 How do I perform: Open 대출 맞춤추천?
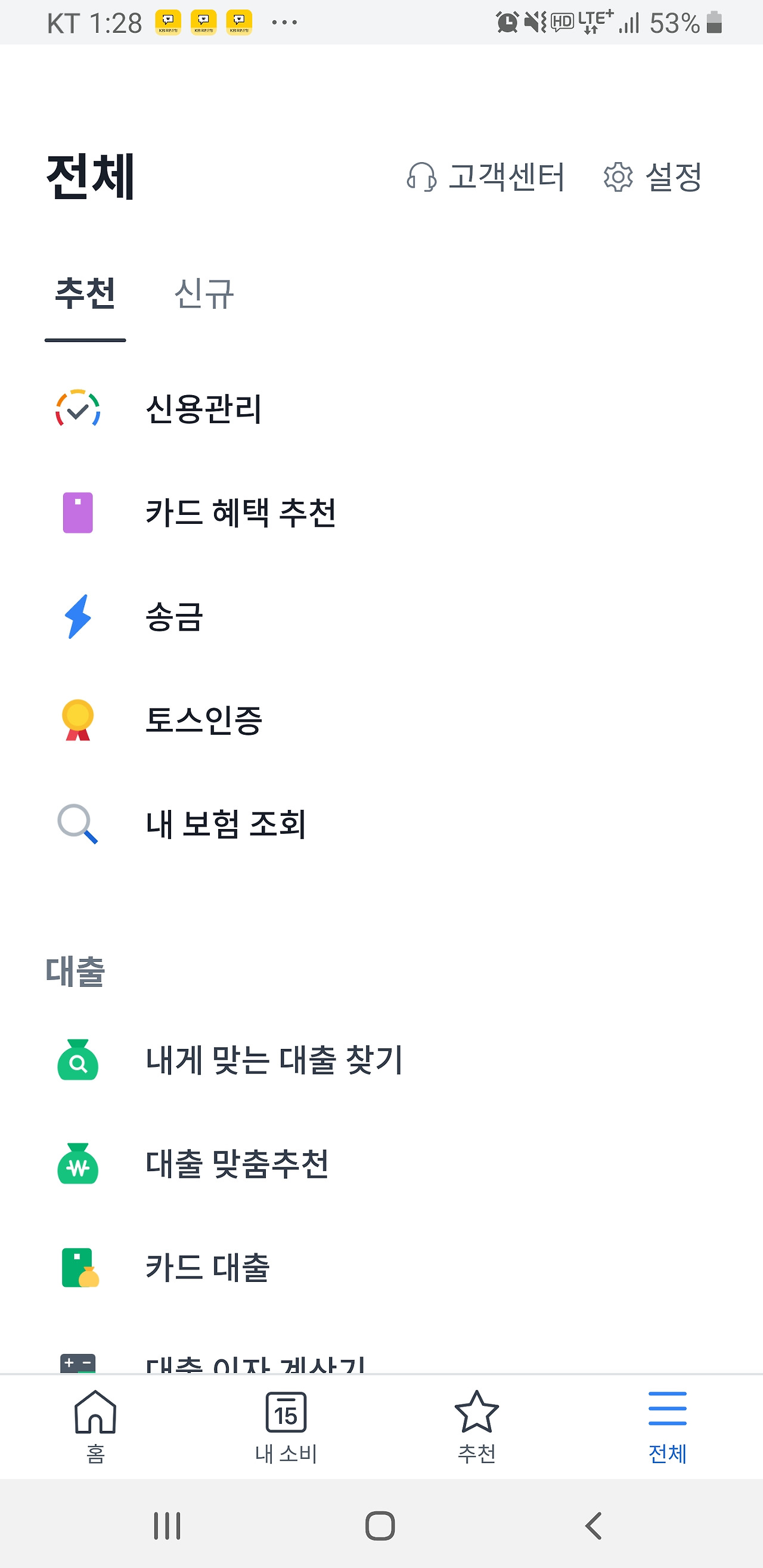tap(237, 1164)
